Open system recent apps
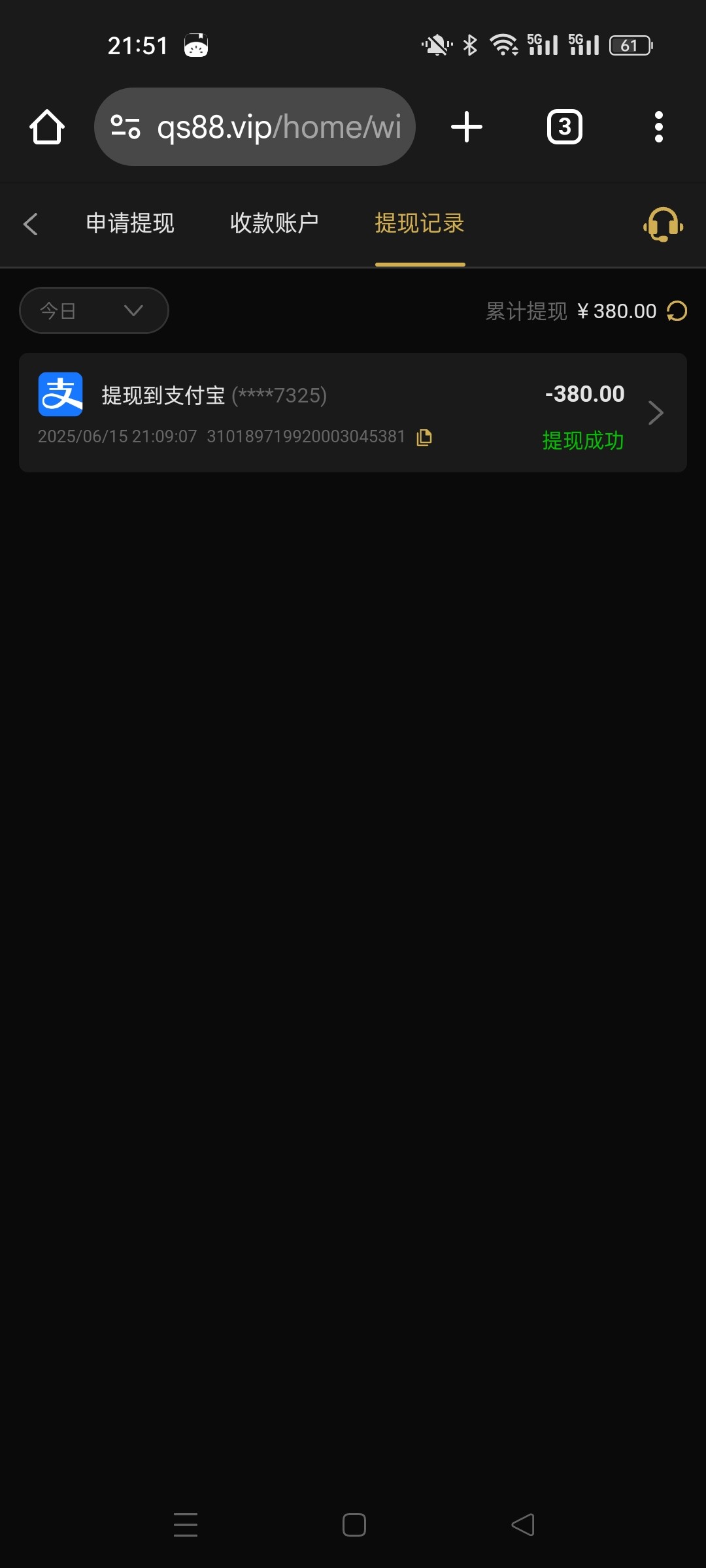706x1568 pixels. (186, 1525)
